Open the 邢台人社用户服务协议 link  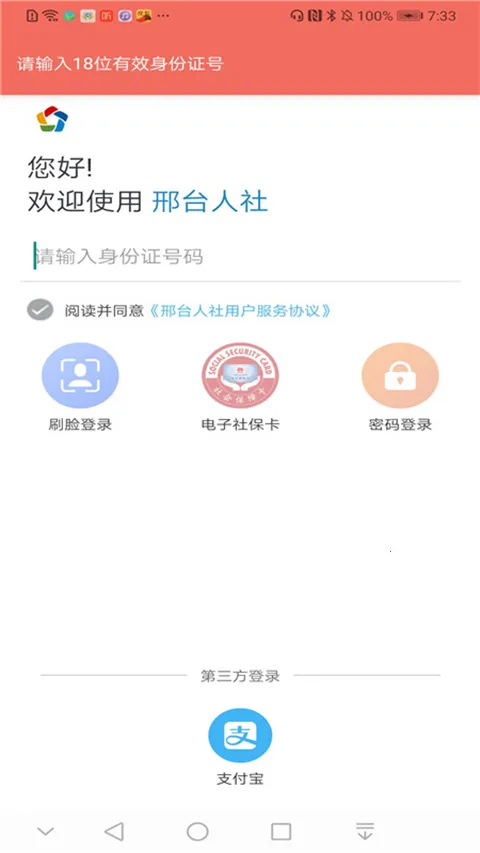click(x=240, y=311)
